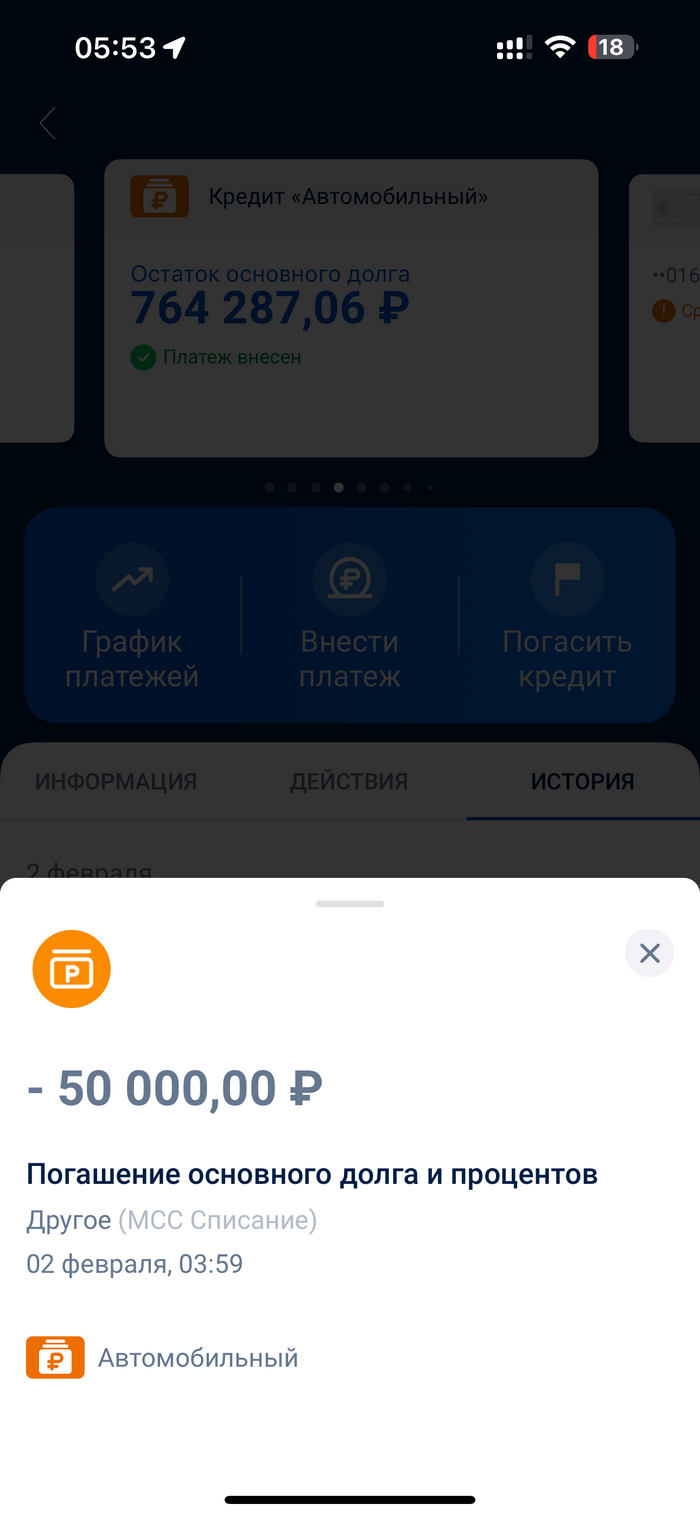Viewport: 700px width, 1517px height.
Task: Switch to the Действия tab
Action: 349,781
